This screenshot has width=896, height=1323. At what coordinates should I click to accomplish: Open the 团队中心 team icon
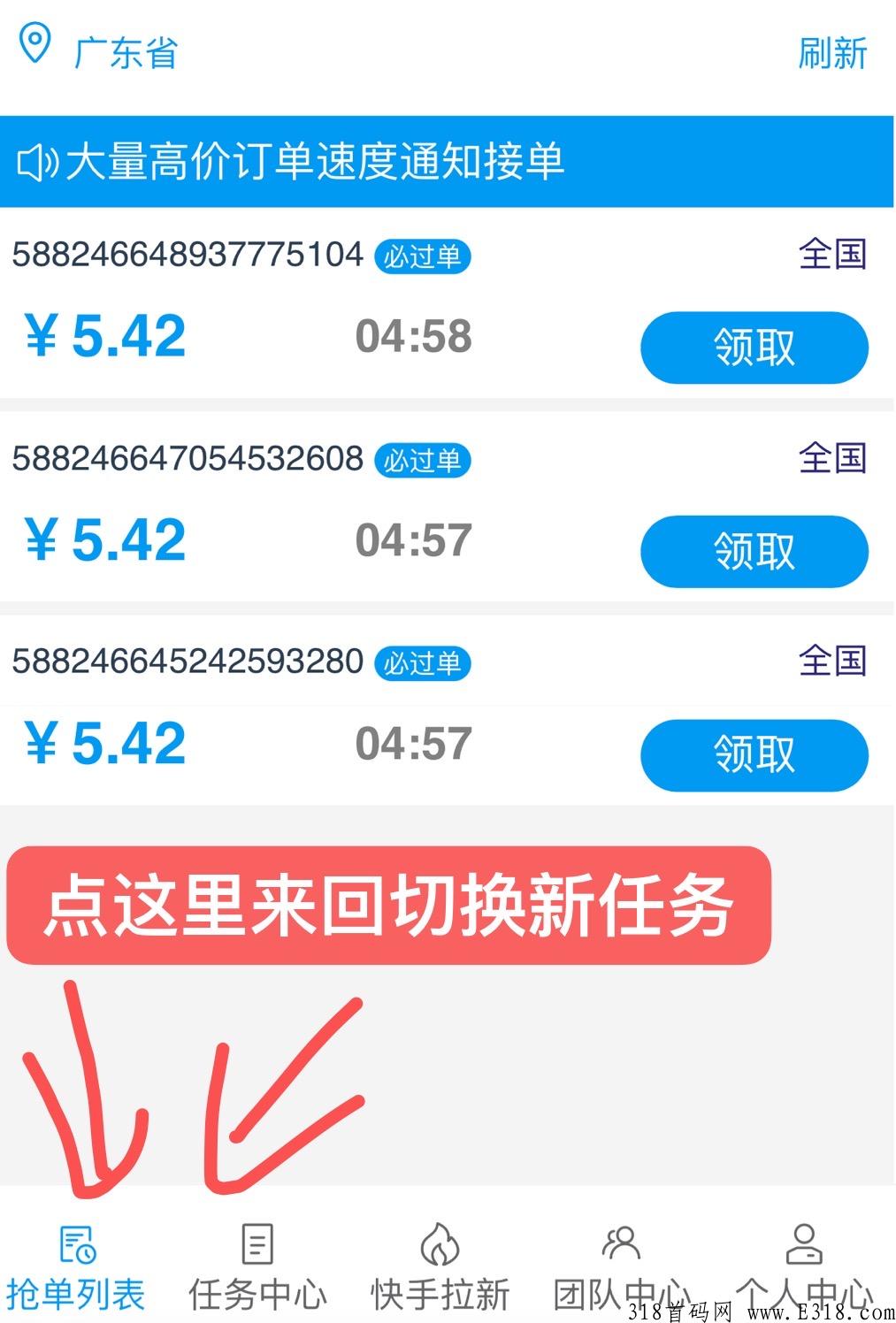pos(622,1242)
